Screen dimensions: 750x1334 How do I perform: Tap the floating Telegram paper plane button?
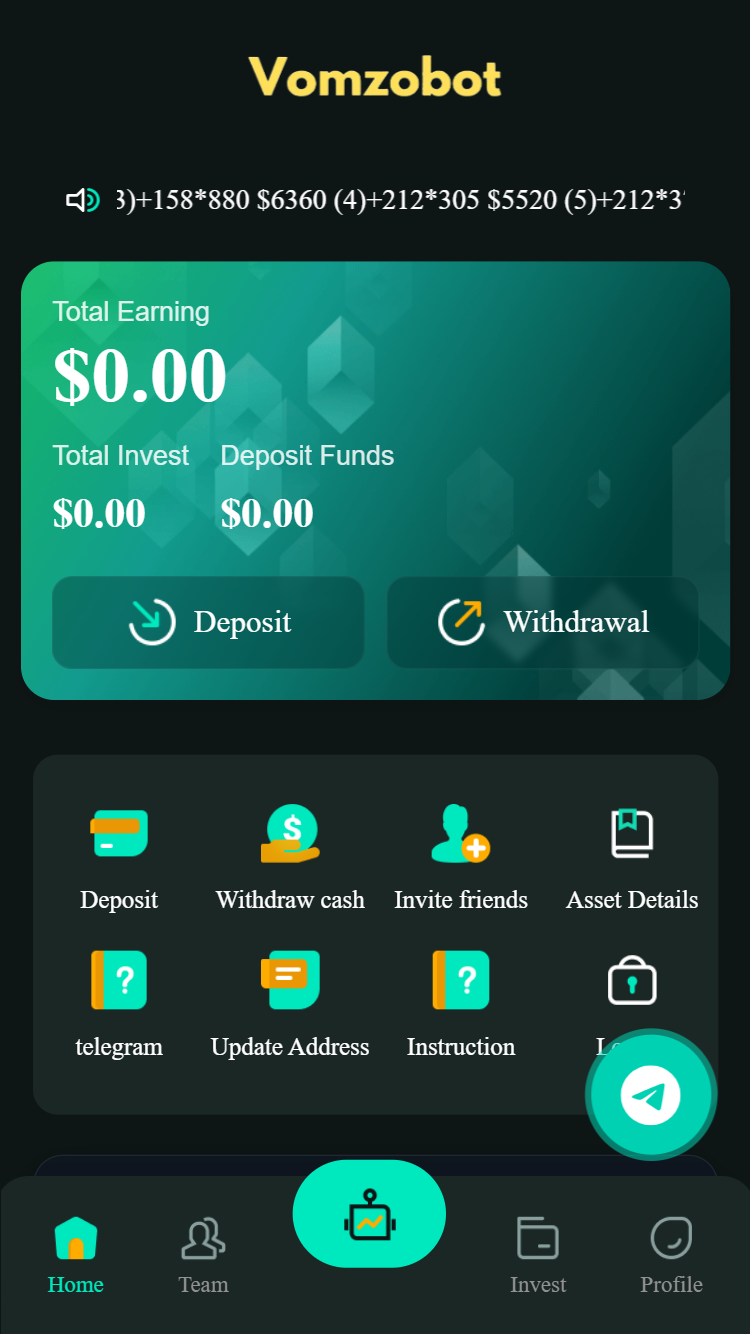click(650, 1095)
